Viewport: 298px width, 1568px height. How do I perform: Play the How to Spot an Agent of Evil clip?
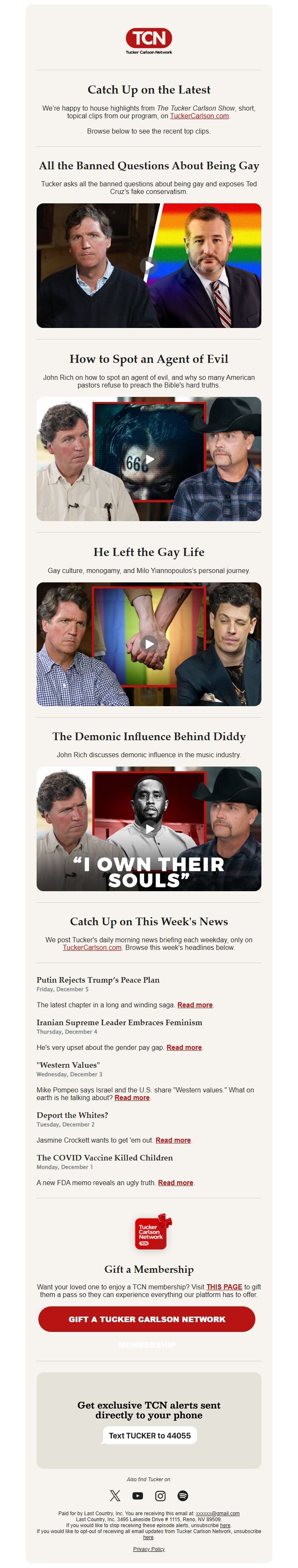pyautogui.click(x=149, y=458)
